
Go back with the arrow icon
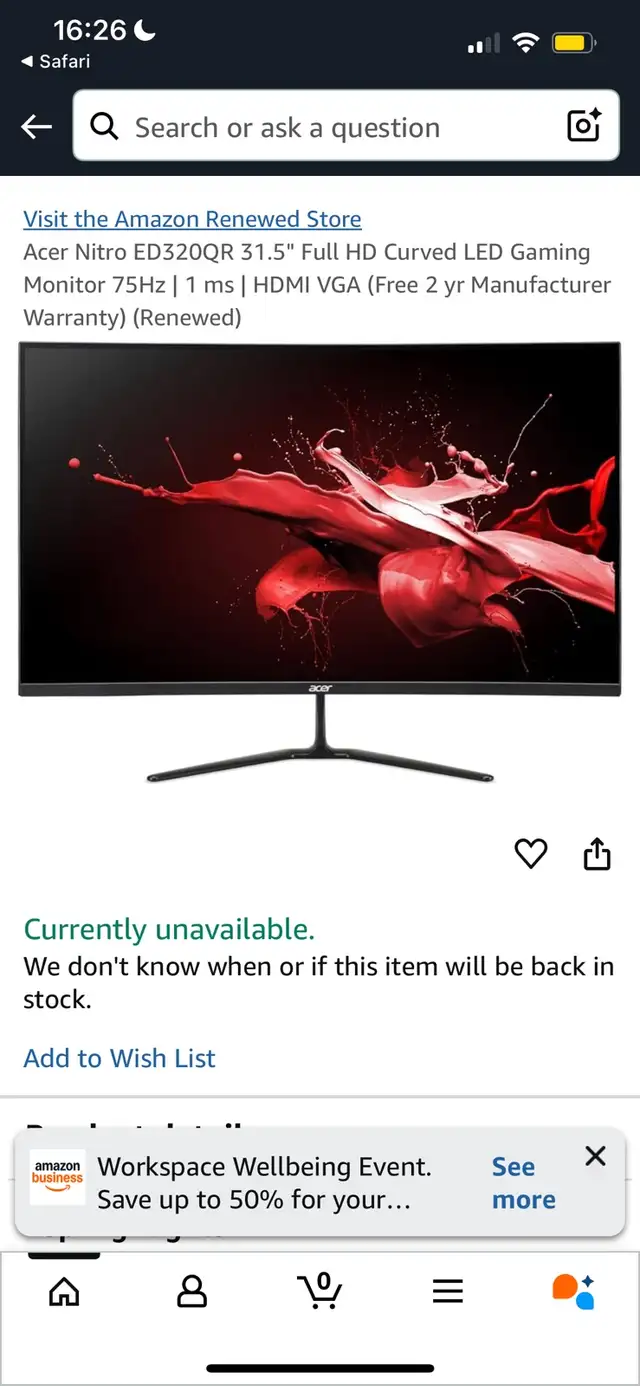37,127
